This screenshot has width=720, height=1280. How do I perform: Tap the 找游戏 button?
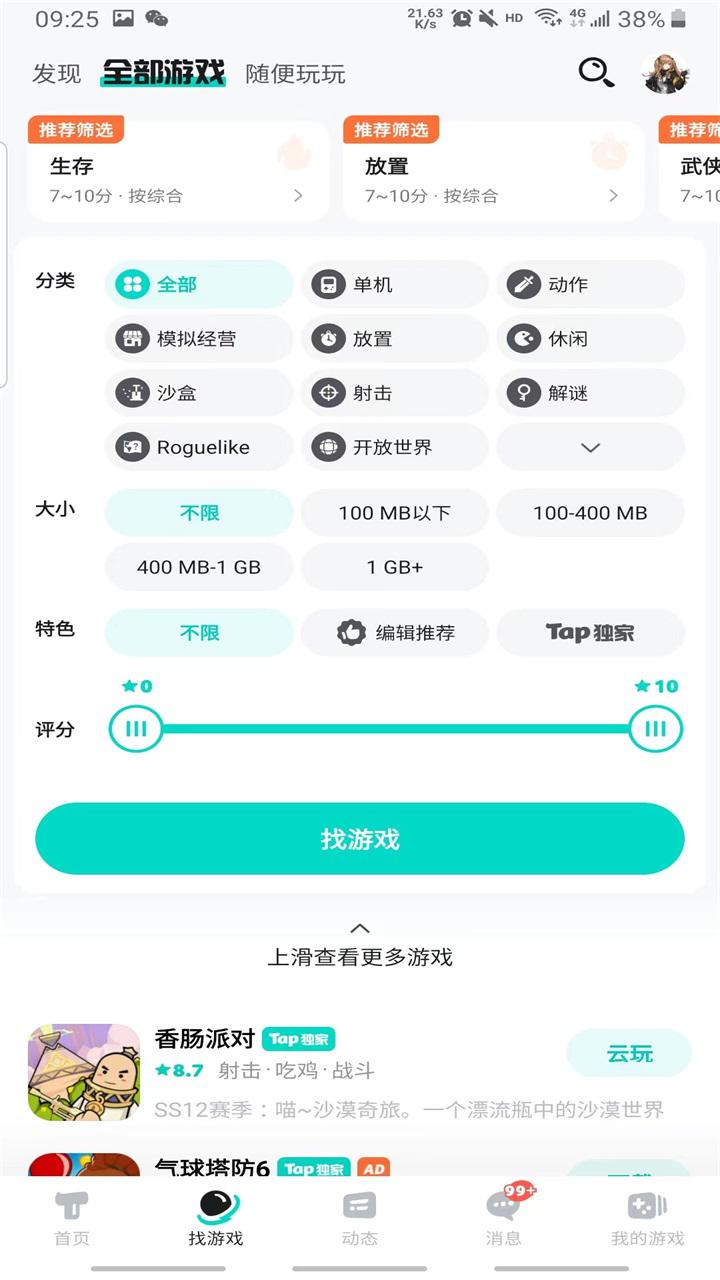pos(360,839)
